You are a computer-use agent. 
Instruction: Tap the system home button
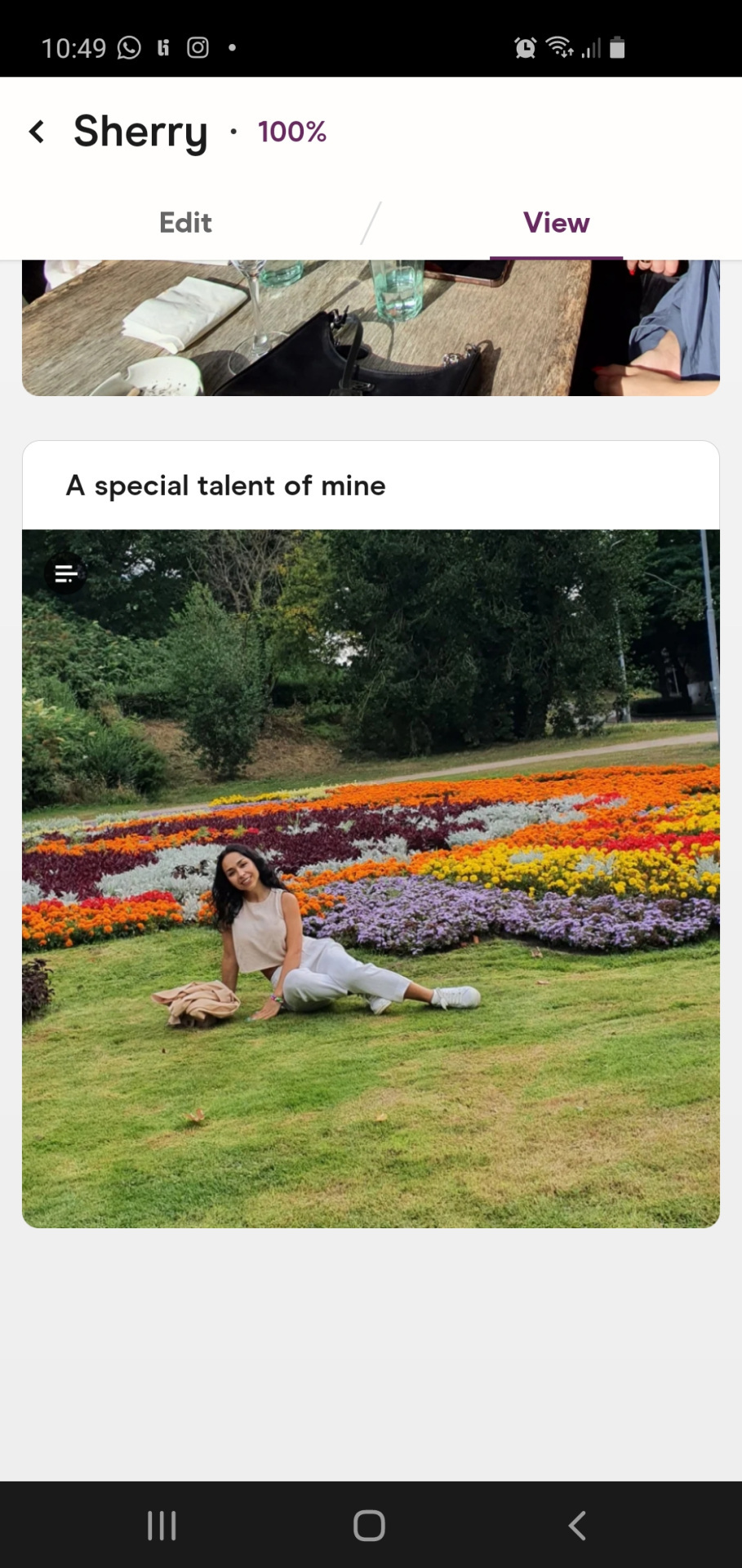coord(369,1525)
